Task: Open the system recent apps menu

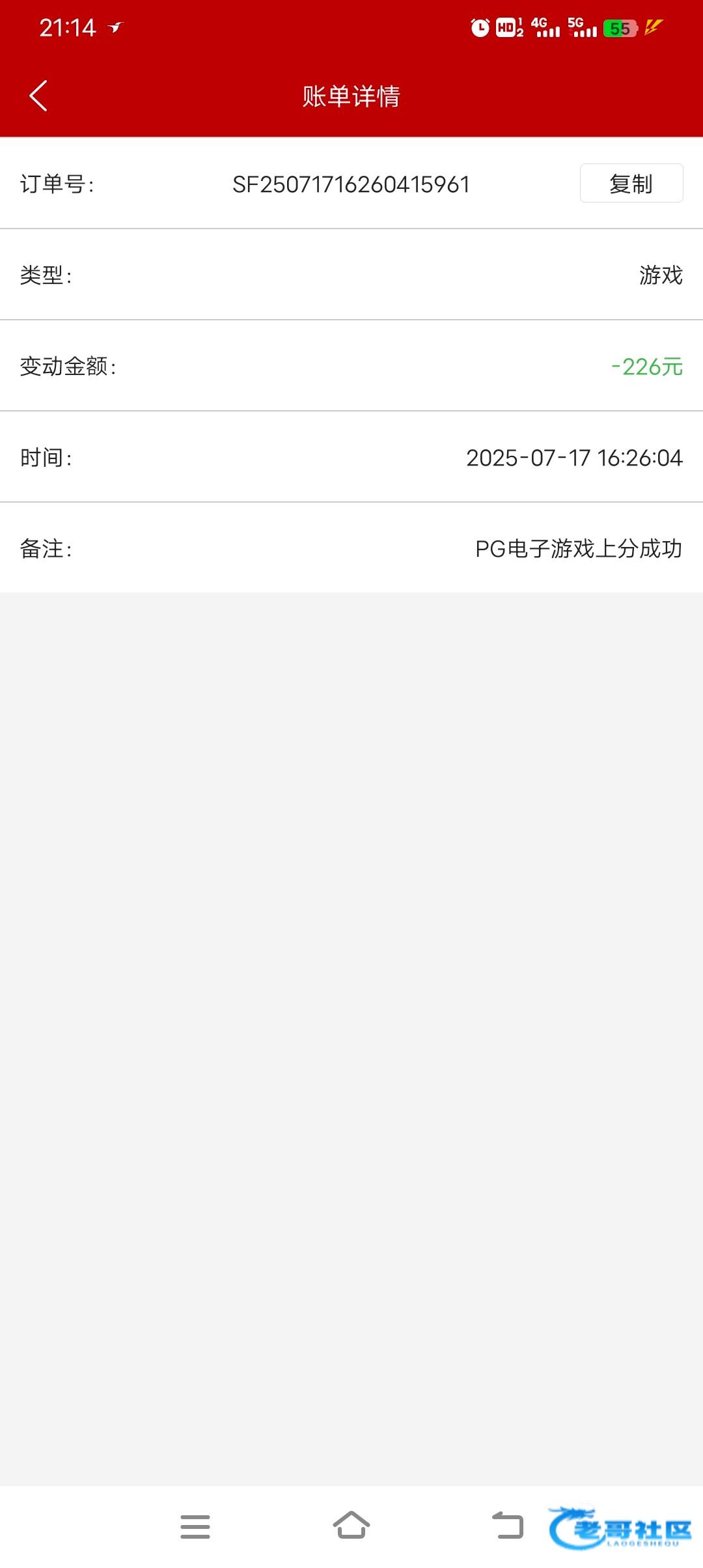Action: (195, 1527)
